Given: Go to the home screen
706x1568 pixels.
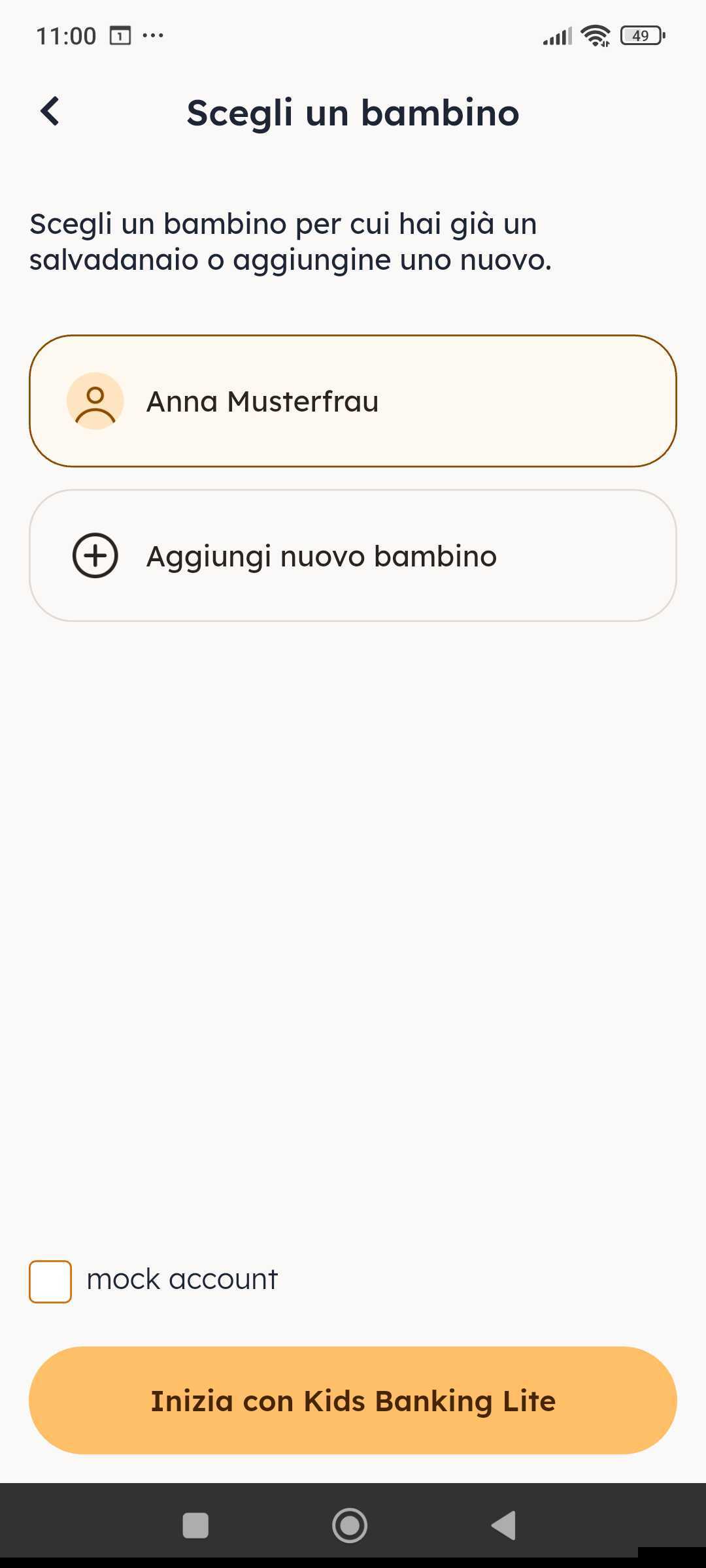Looking at the screenshot, I should 350,1526.
